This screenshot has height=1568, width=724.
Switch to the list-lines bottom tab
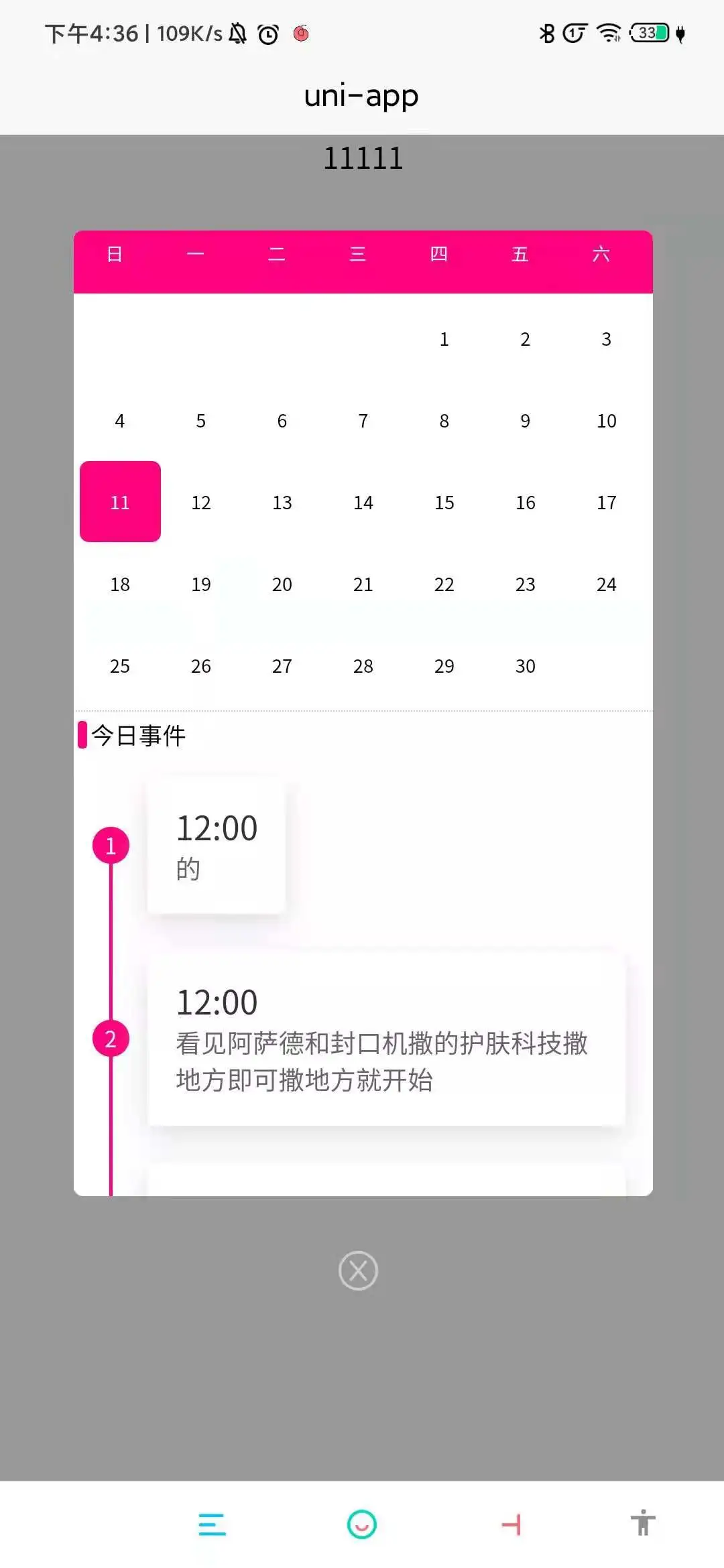(212, 1524)
